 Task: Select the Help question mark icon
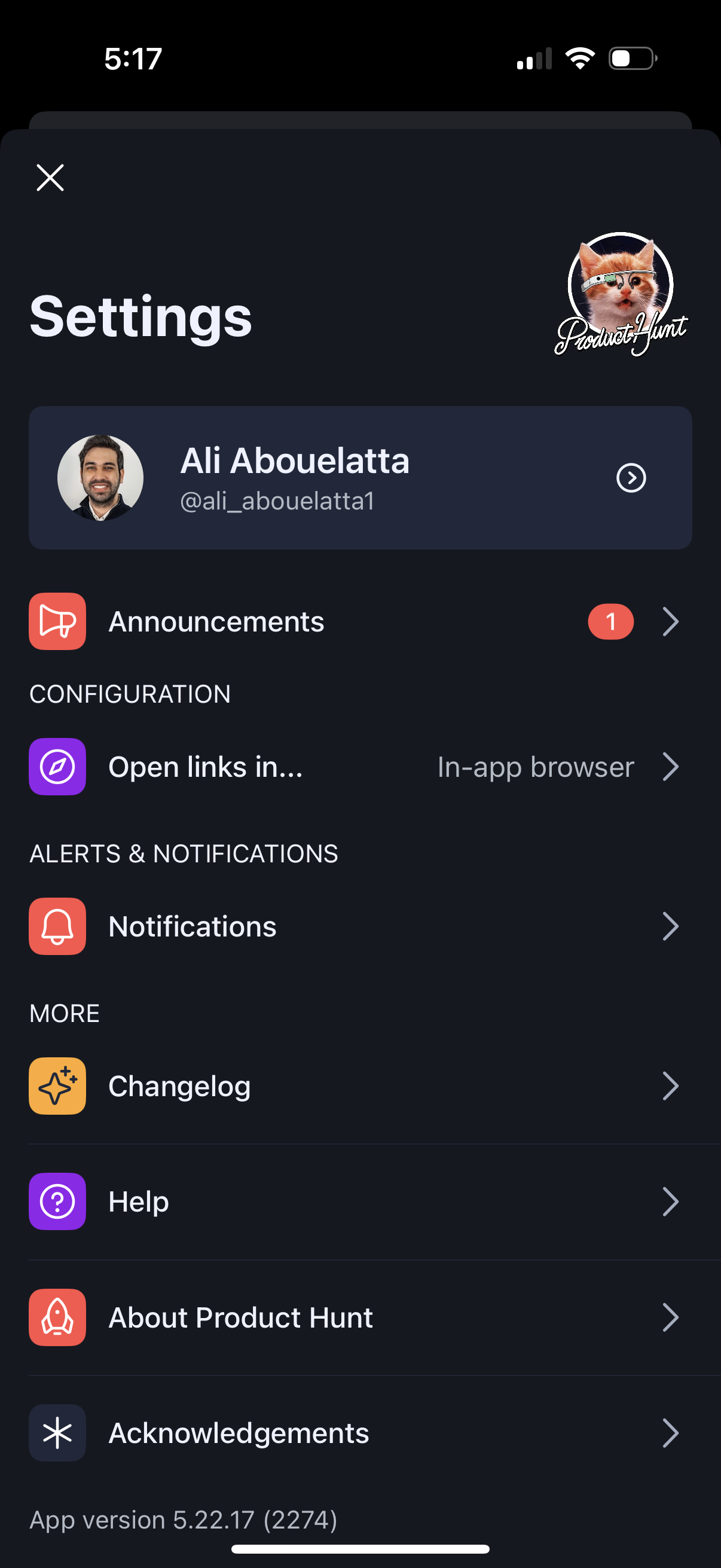pos(57,1201)
